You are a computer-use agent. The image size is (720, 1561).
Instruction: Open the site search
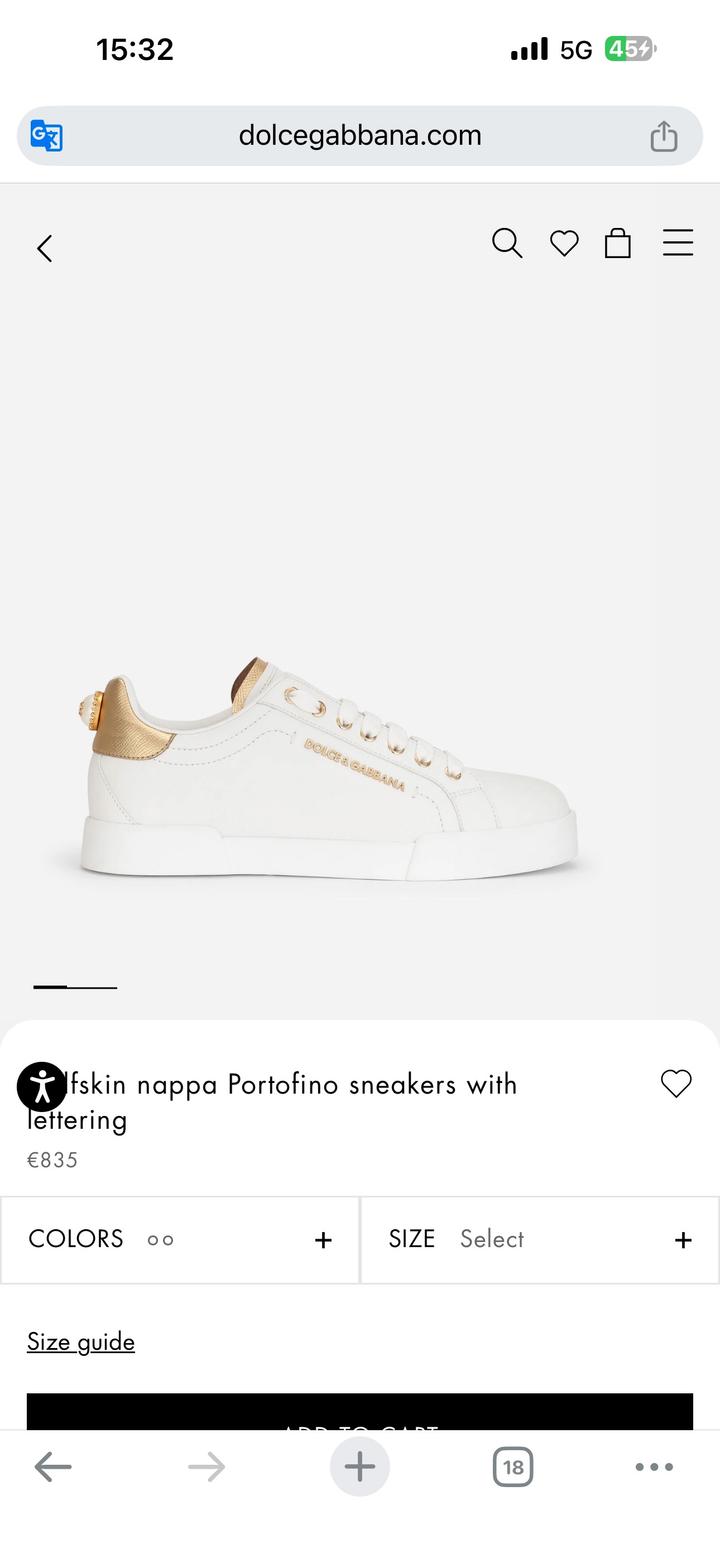click(507, 243)
